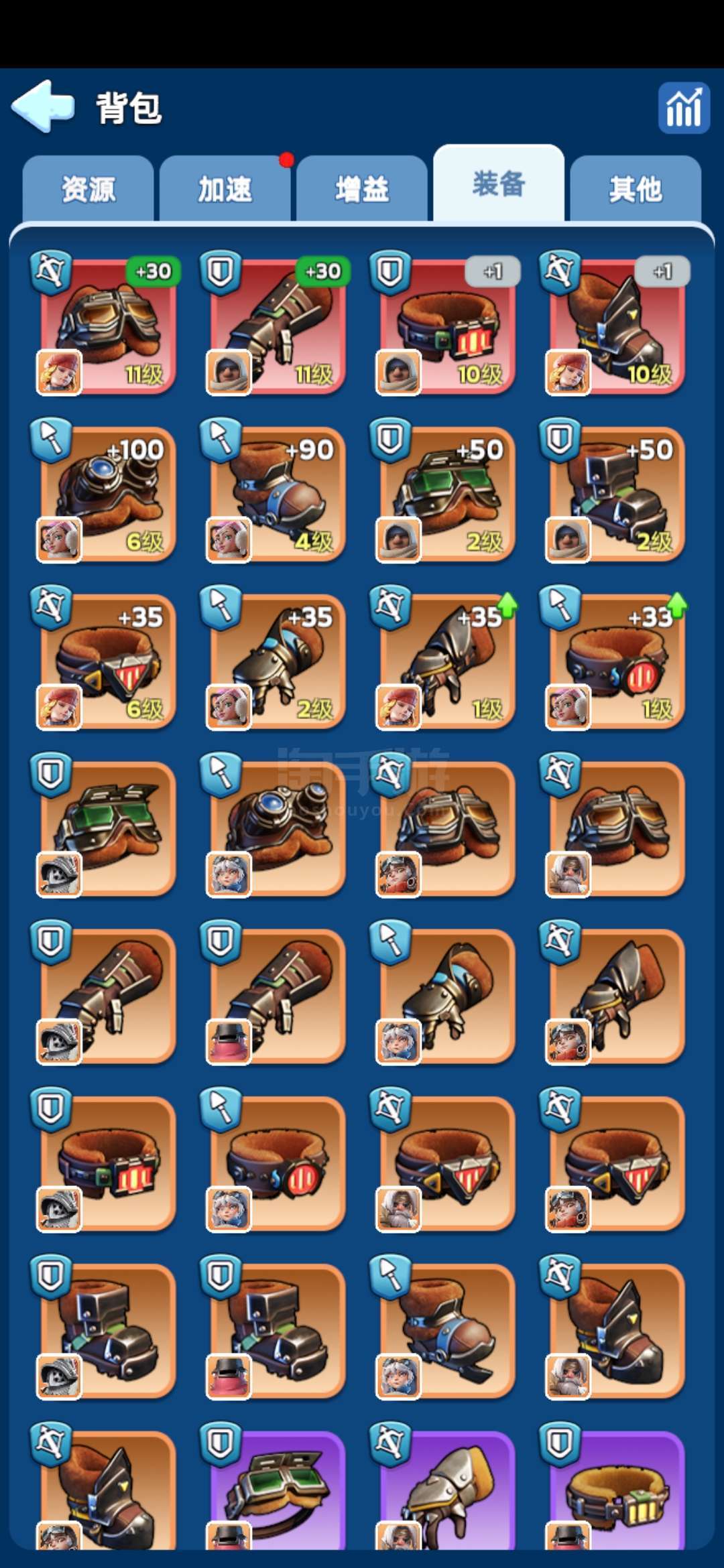The height and width of the screenshot is (1568, 724).
Task: Select the +35 belt at 6级
Action: (x=109, y=661)
